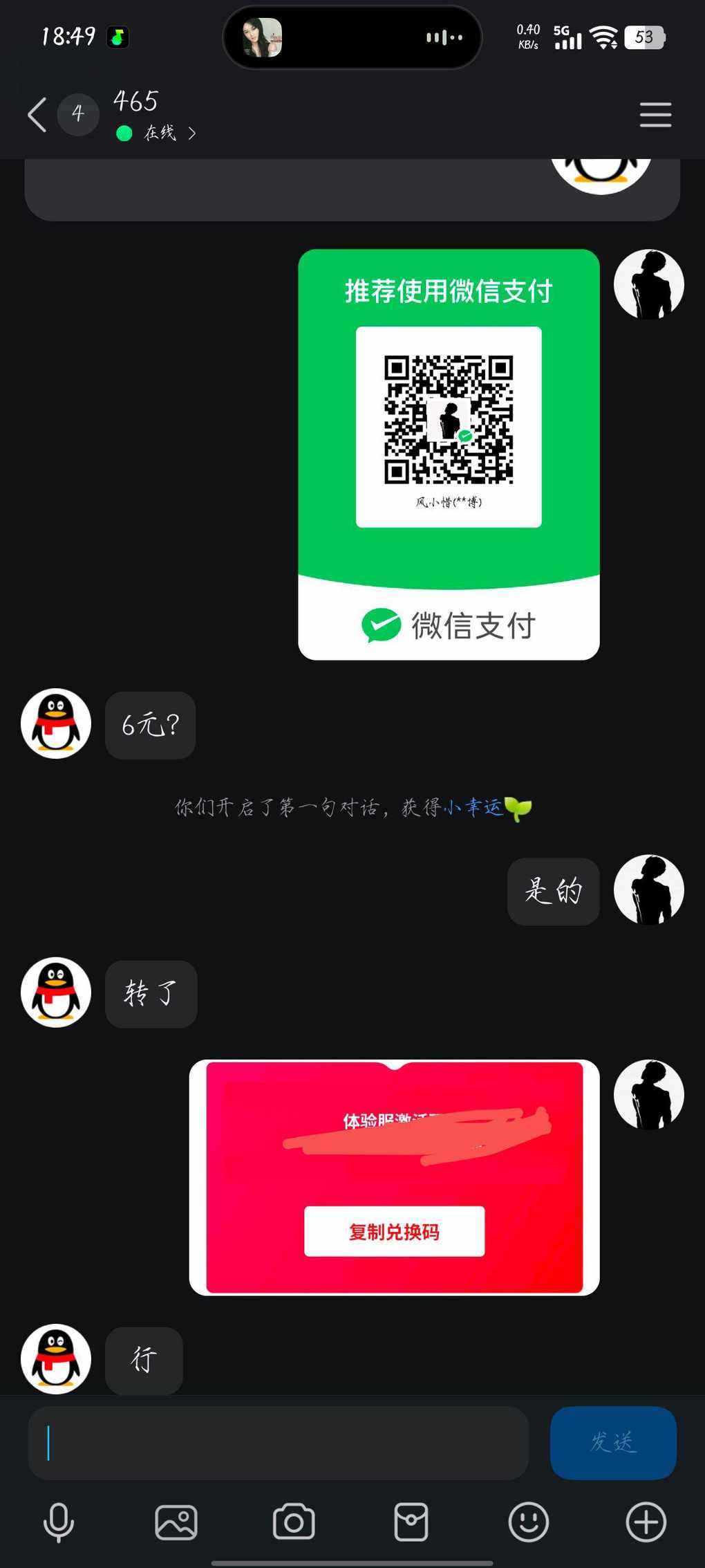Open the camera to take a photo
This screenshot has height=1568, width=705.
(294, 1522)
